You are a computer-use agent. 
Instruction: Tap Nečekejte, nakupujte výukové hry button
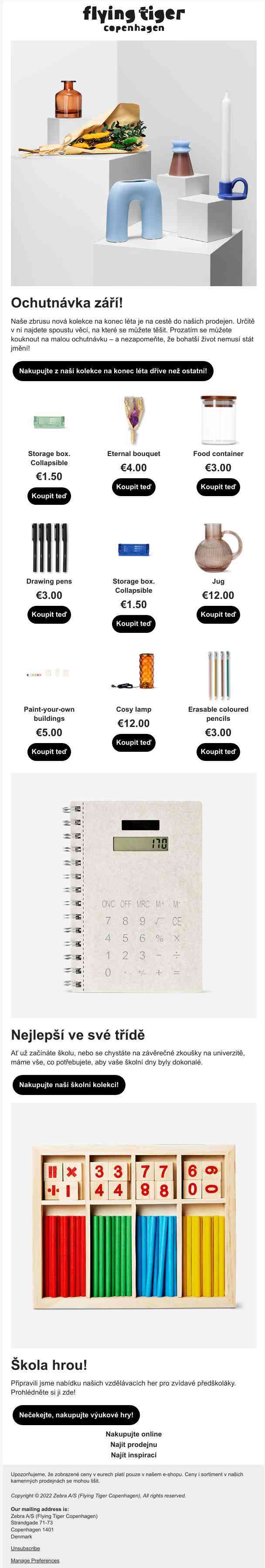76,1415
